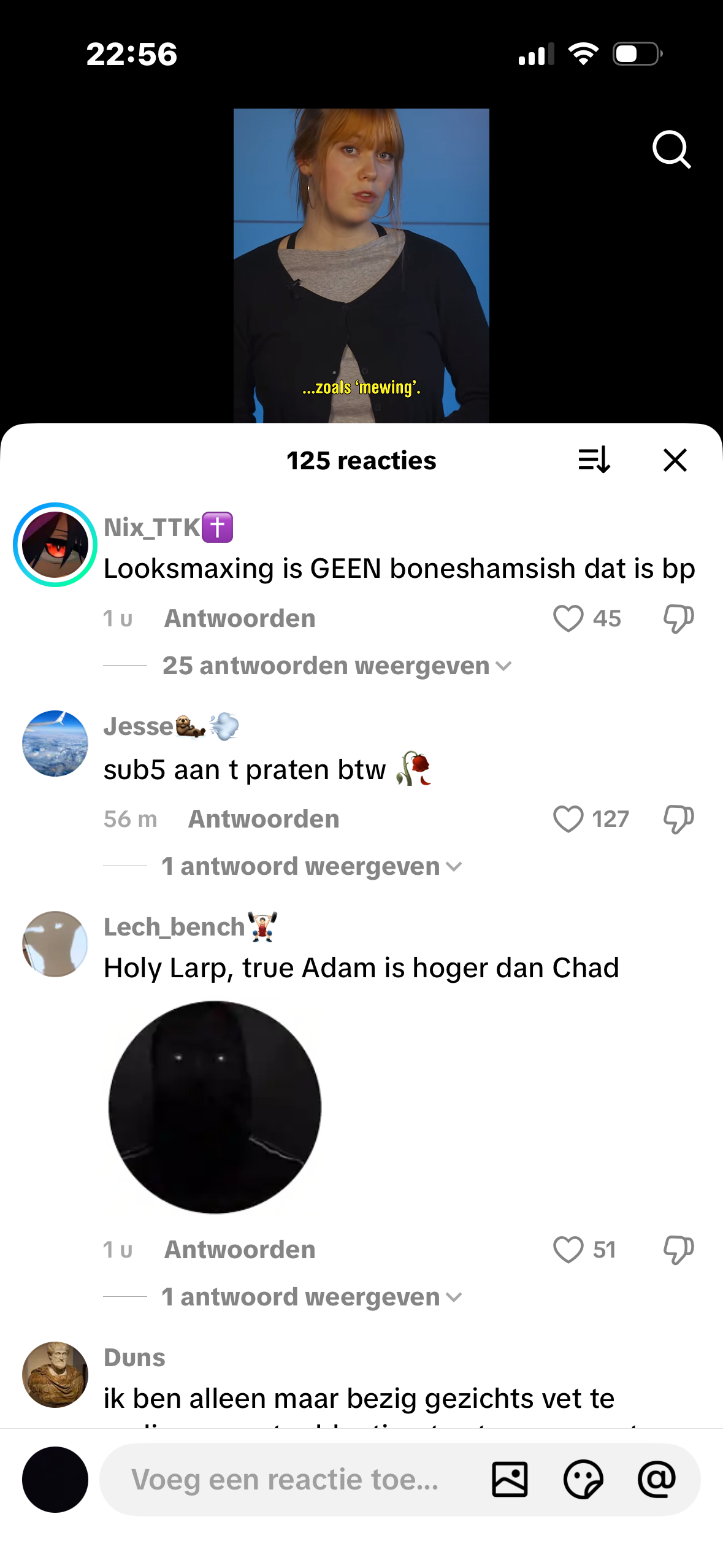Reply to Jesse's comment

tap(264, 819)
